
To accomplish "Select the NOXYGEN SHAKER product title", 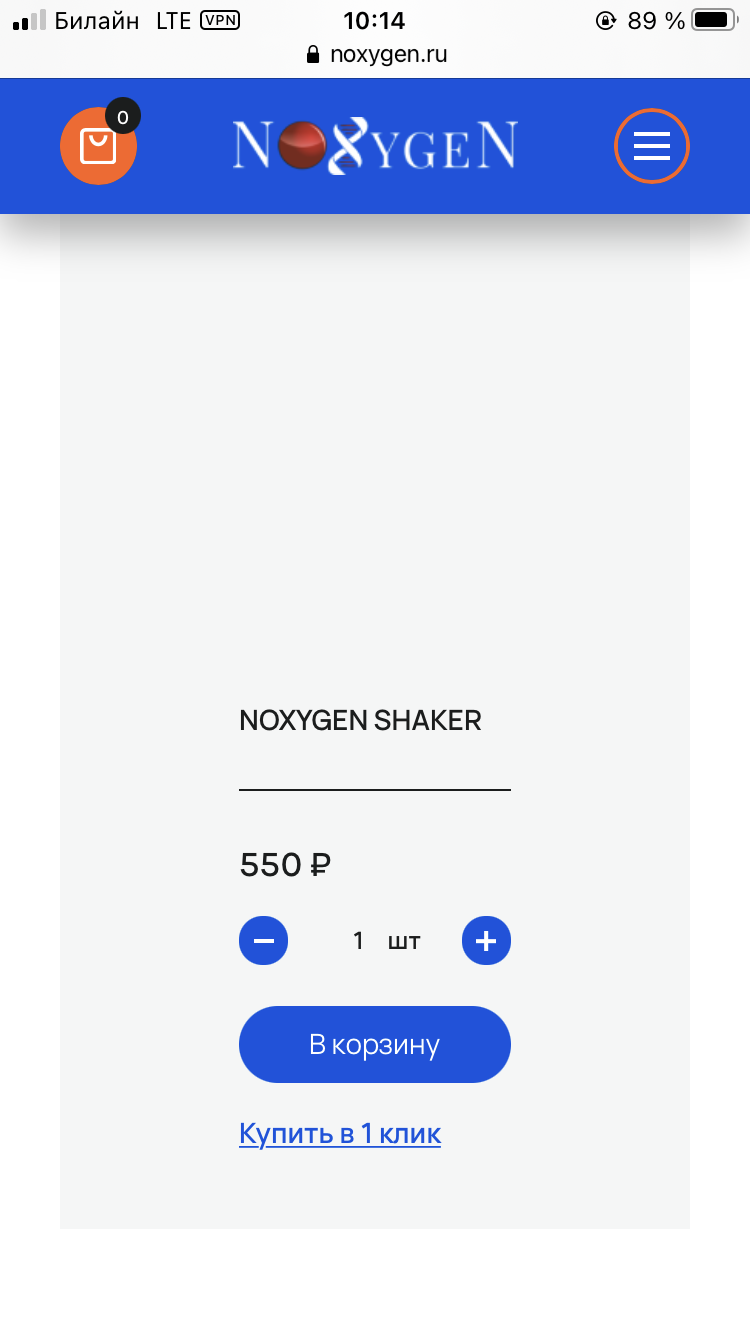I will click(360, 720).
